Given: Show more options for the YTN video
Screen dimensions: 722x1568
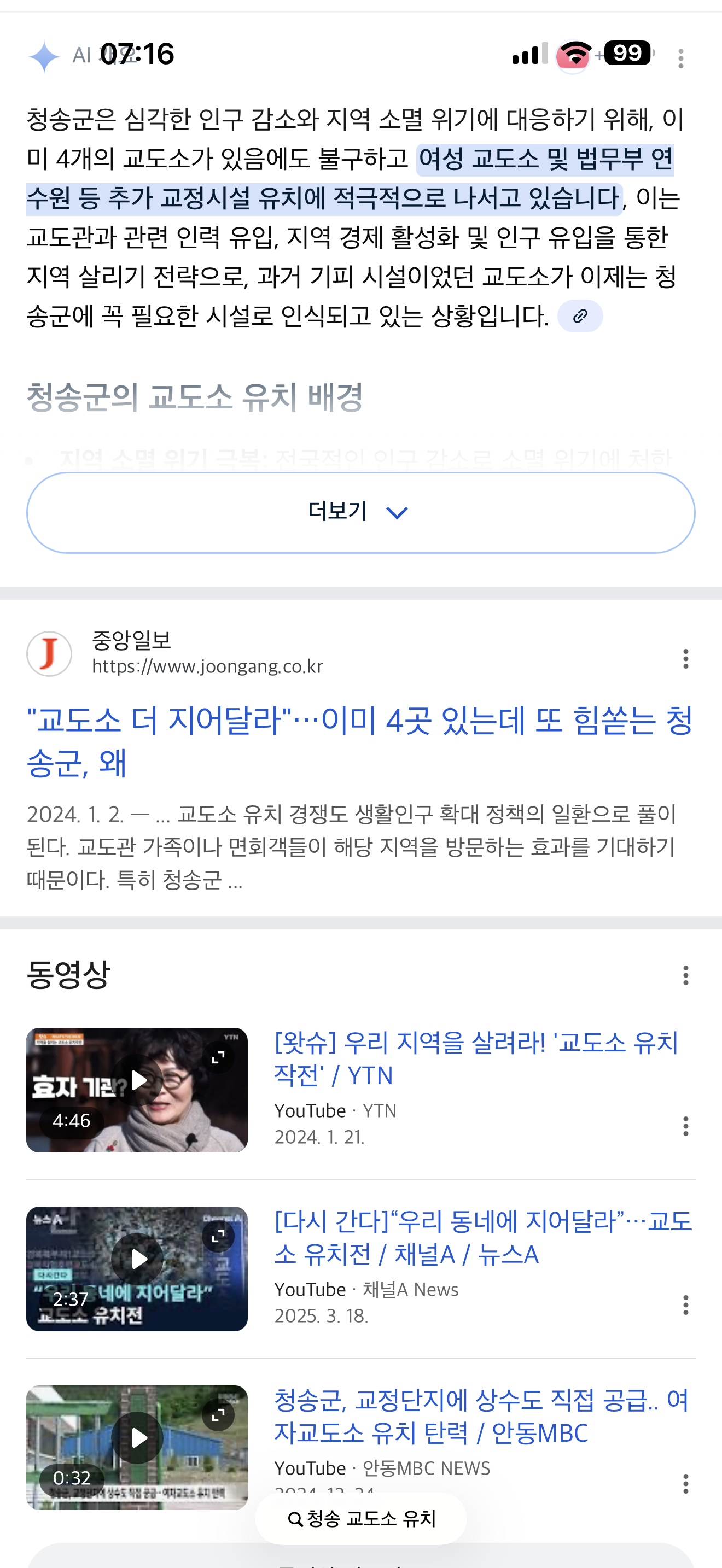Looking at the screenshot, I should [685, 1126].
